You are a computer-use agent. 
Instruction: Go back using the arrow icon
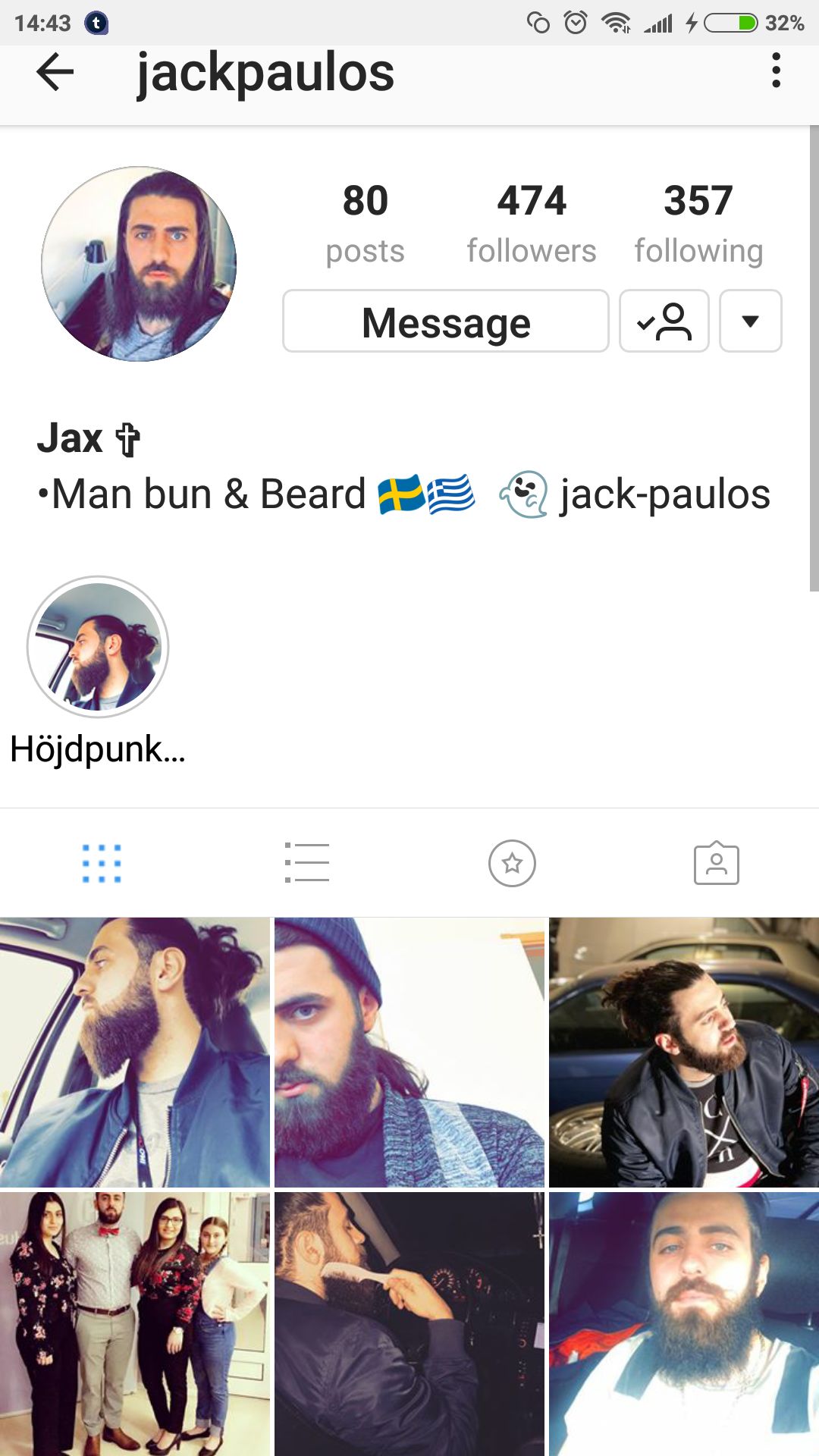(55, 73)
